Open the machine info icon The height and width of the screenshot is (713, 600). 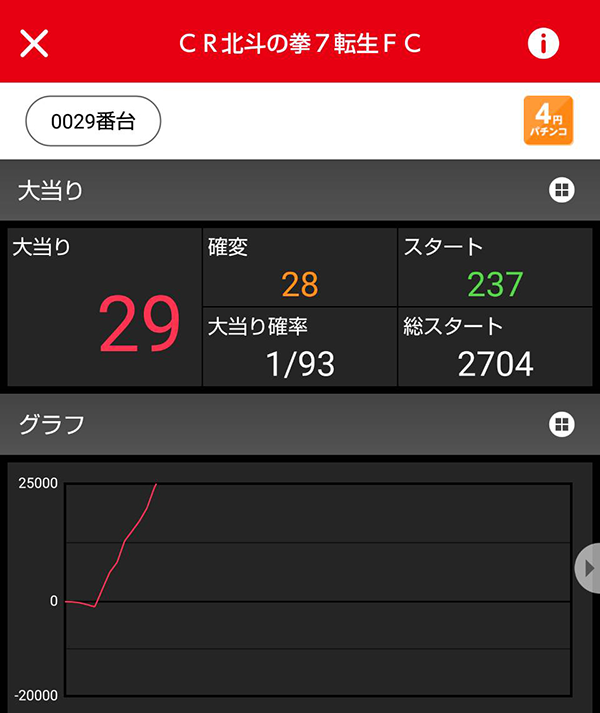543,43
